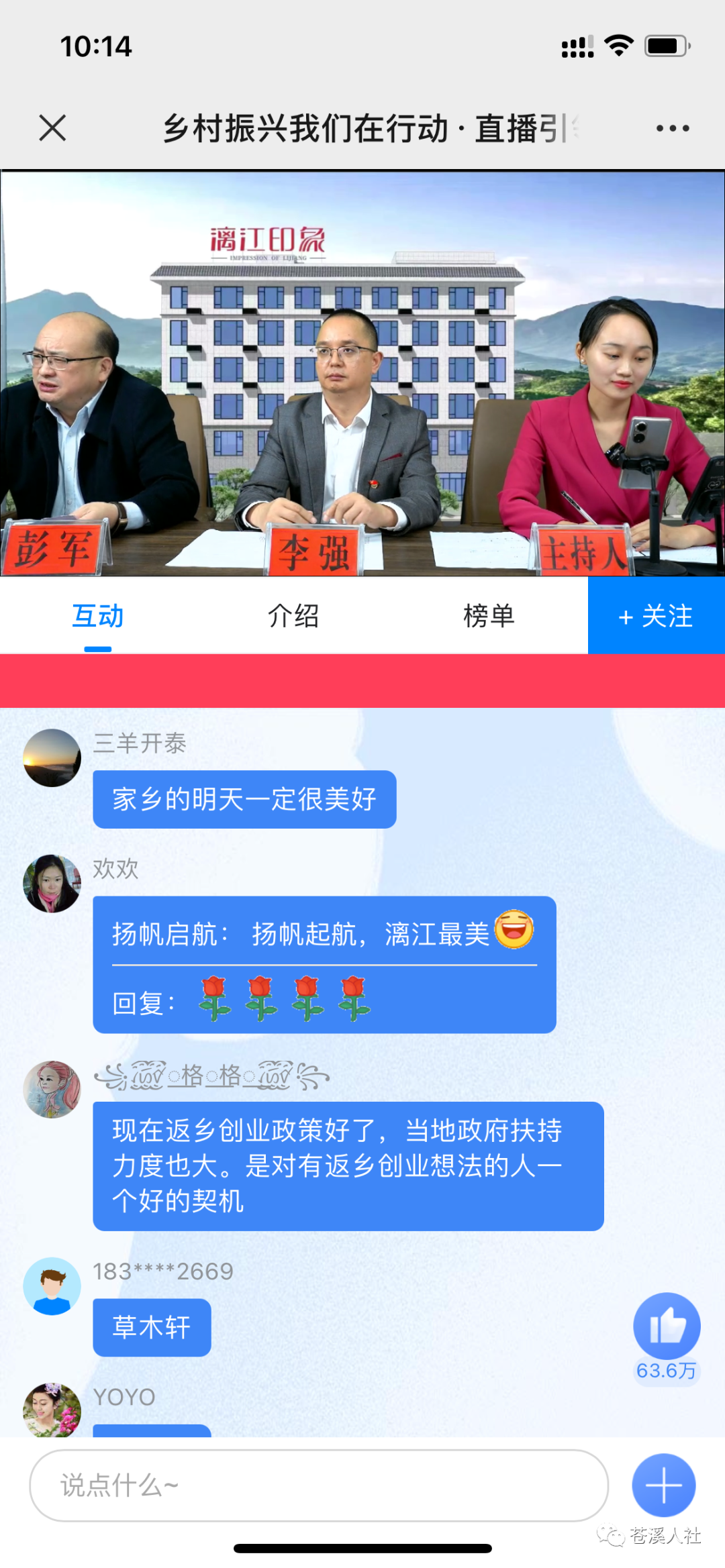Tap the live video player
This screenshot has width=725, height=1568.
362,373
